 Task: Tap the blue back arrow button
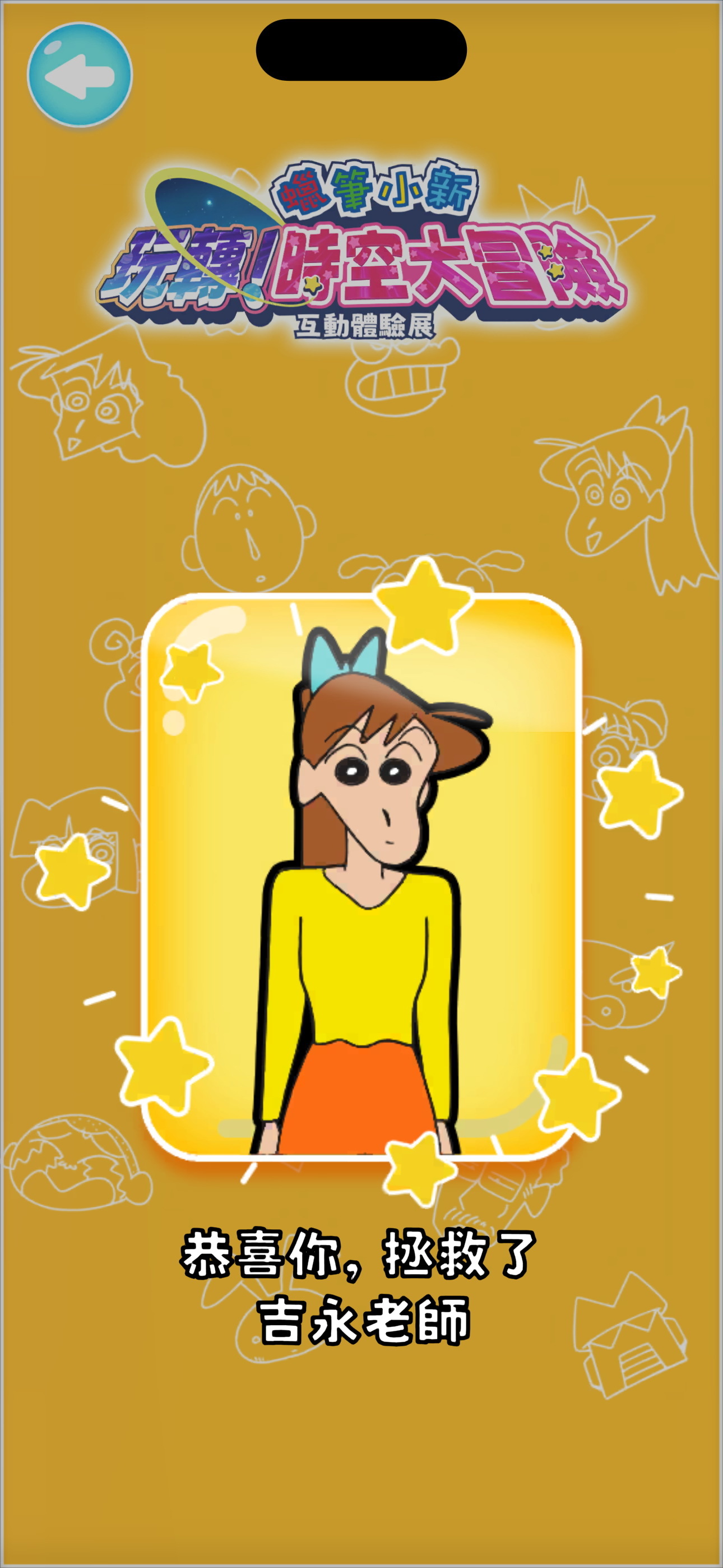pyautogui.click(x=80, y=75)
